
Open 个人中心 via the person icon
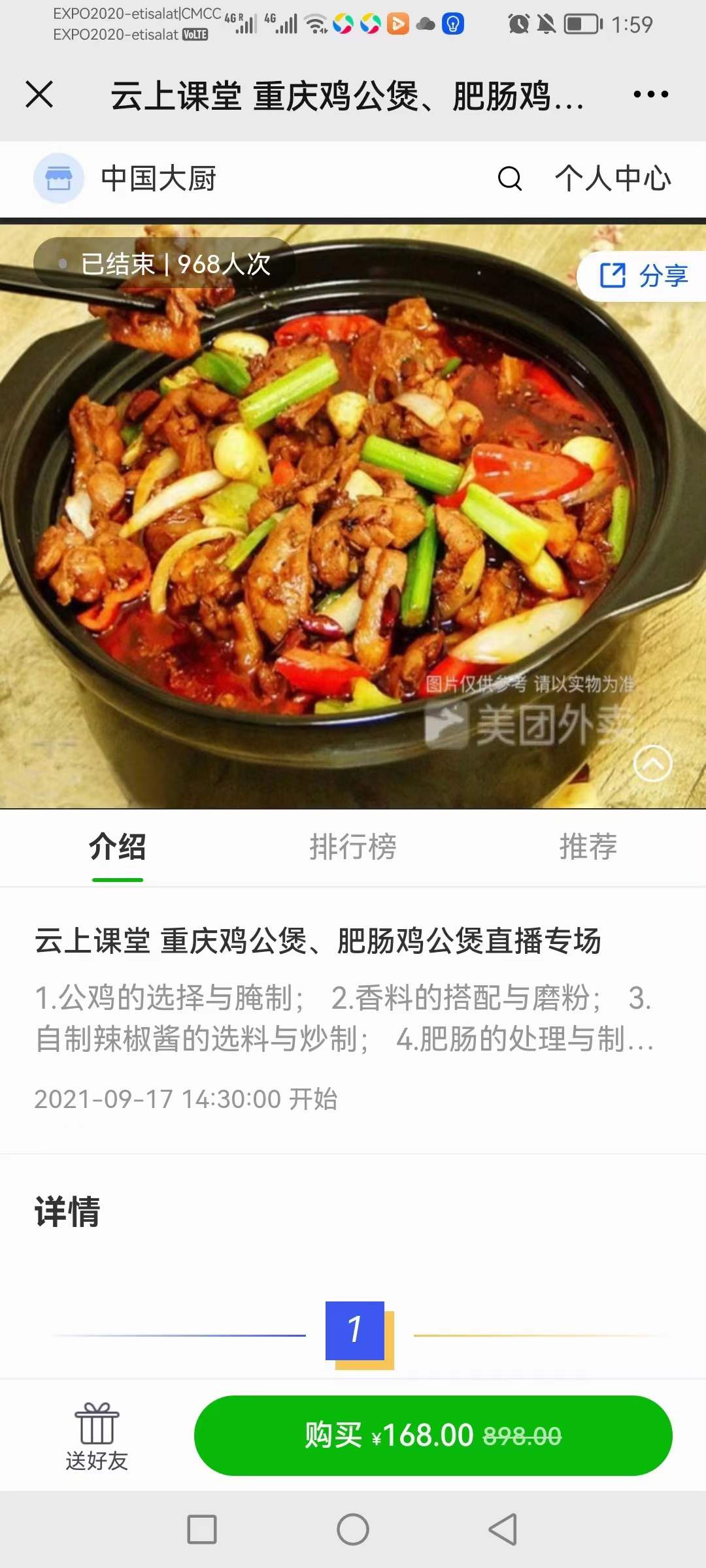coord(613,178)
